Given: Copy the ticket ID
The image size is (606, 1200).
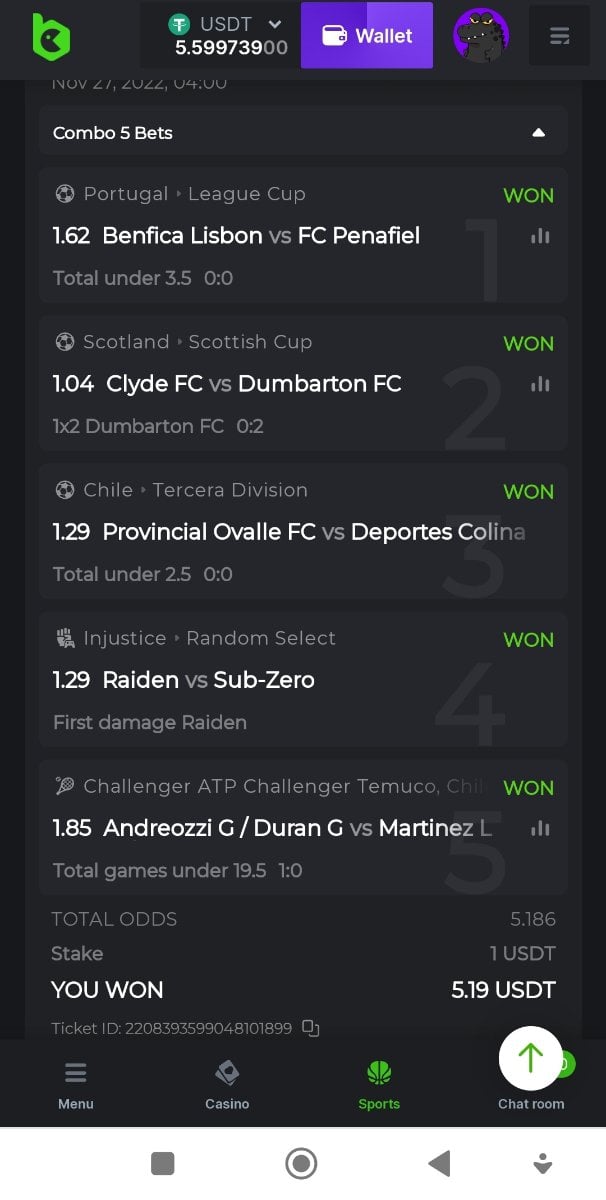Looking at the screenshot, I should click(311, 1027).
